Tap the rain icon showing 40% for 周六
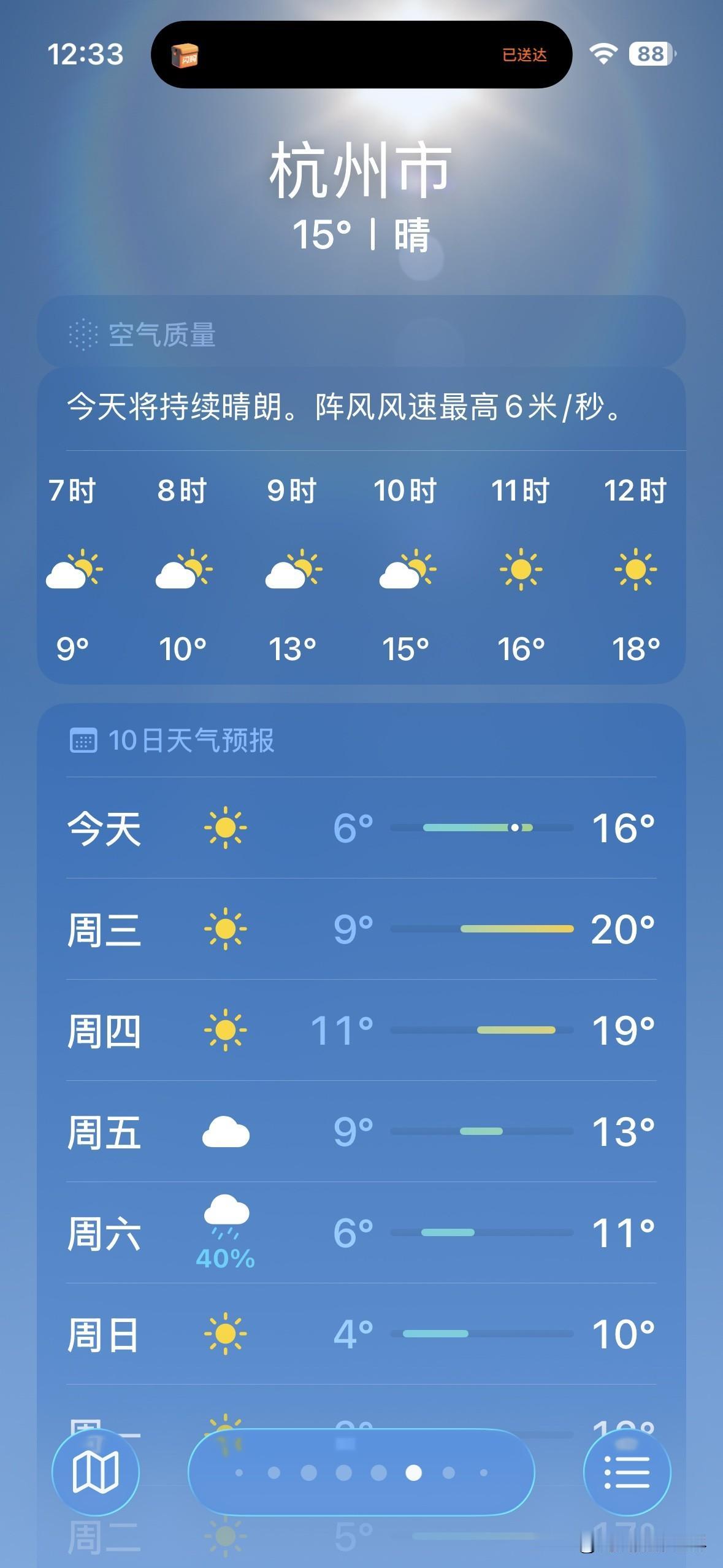 tap(227, 1227)
